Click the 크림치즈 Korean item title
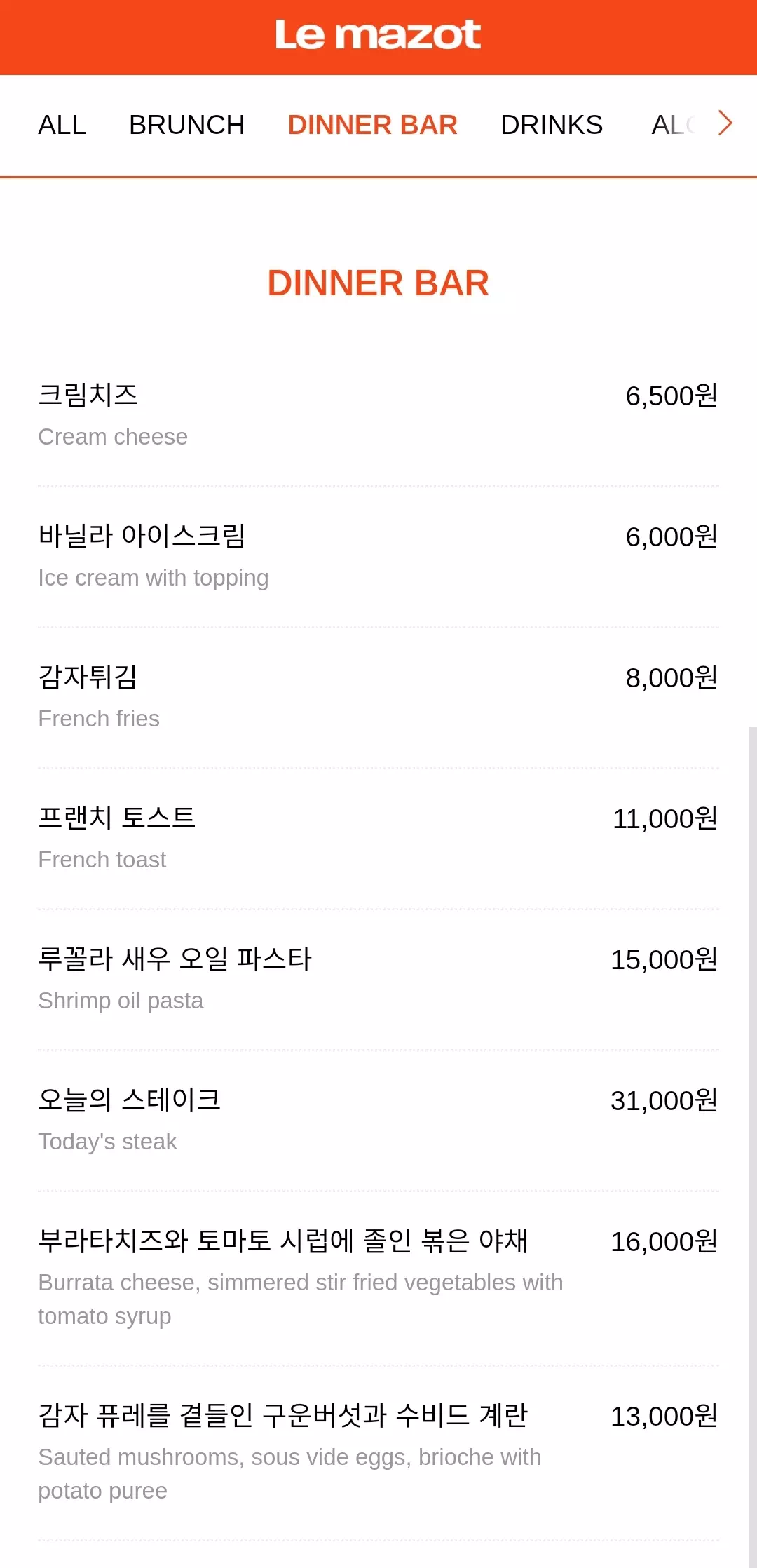Image resolution: width=757 pixels, height=1568 pixels. click(x=88, y=395)
